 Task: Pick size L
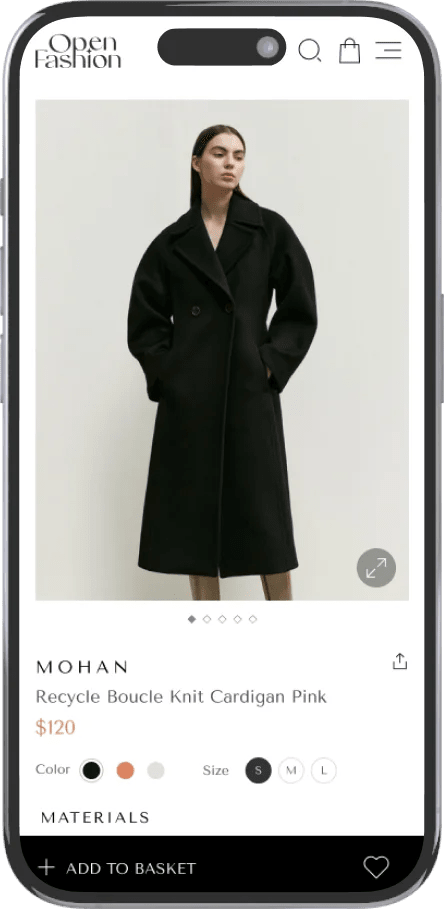tap(324, 770)
